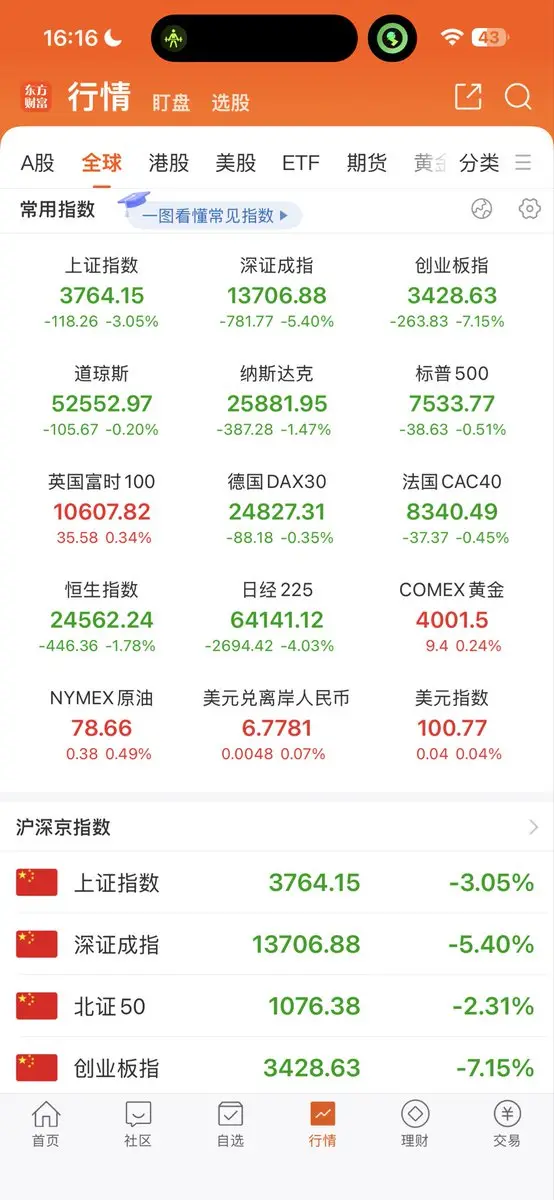Switch to the 自选 watchlist tab
This screenshot has height=1200, width=554.
(230, 1123)
